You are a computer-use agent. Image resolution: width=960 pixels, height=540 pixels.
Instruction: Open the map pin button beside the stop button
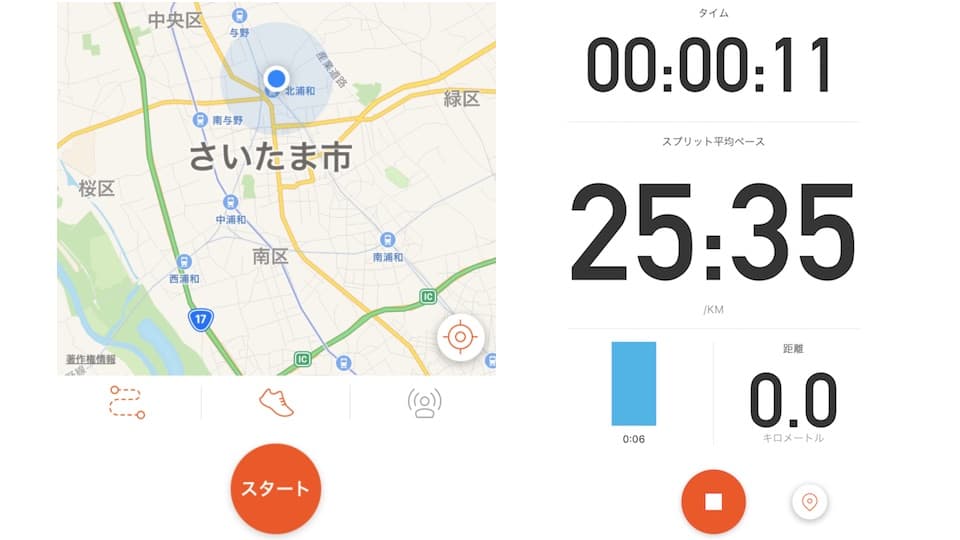click(x=809, y=501)
